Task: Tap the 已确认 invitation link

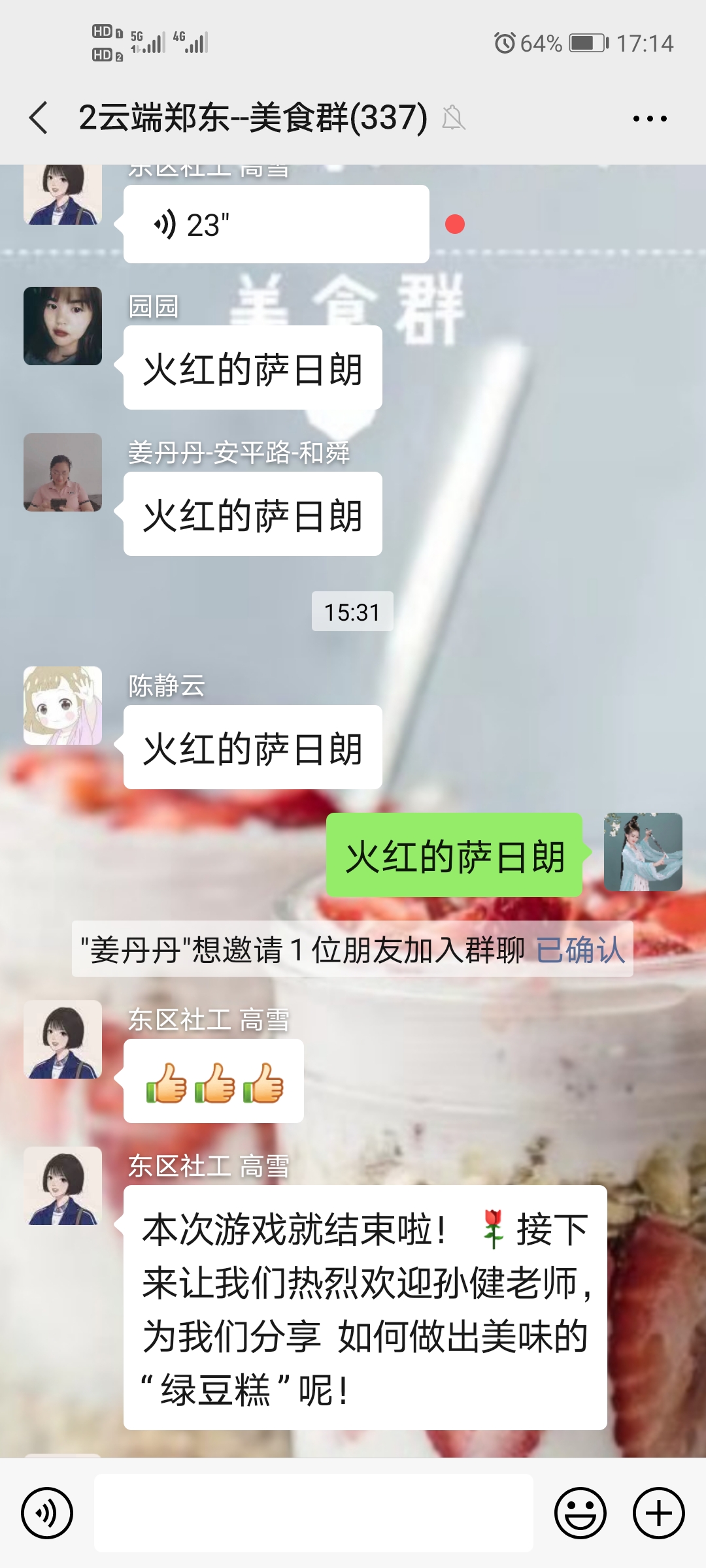Action: click(x=580, y=949)
